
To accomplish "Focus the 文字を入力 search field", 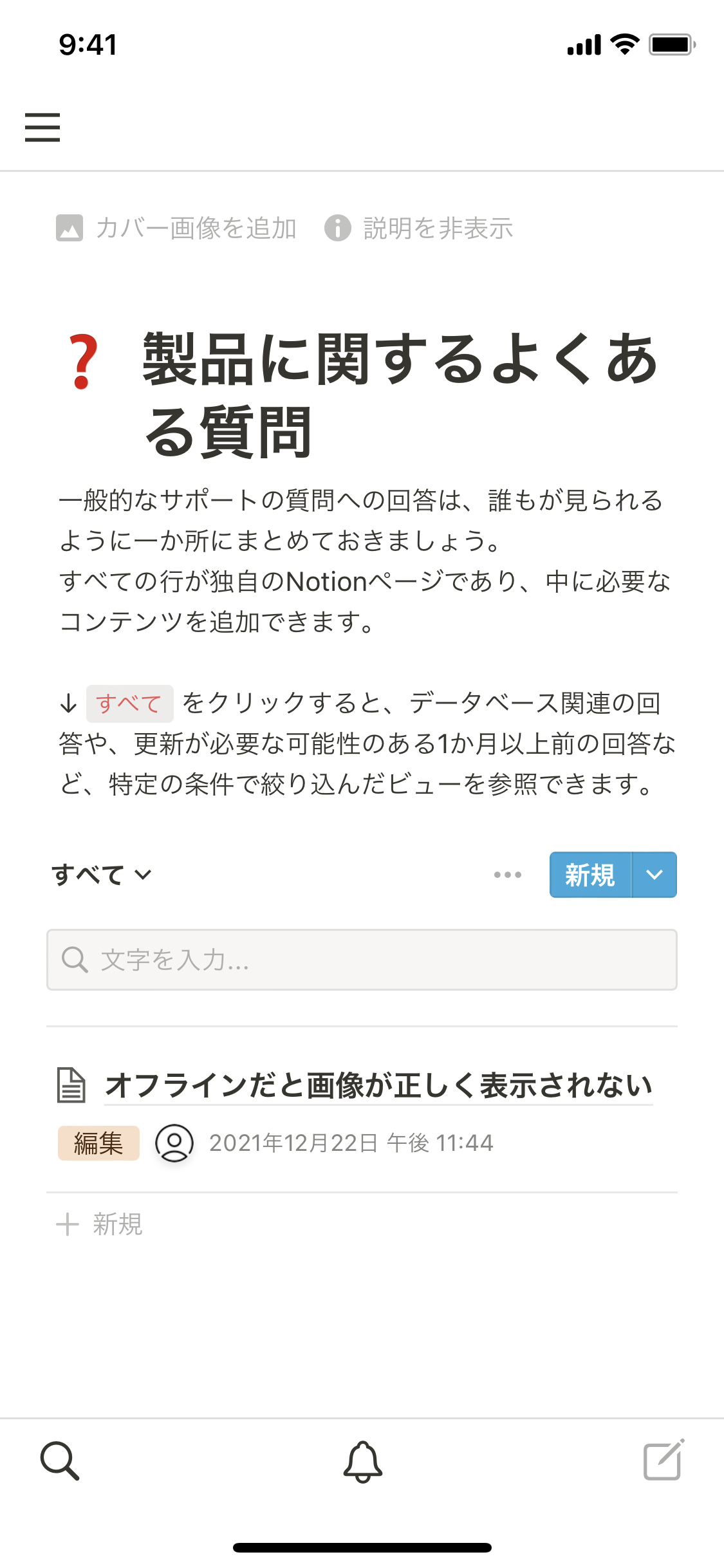I will point(362,960).
